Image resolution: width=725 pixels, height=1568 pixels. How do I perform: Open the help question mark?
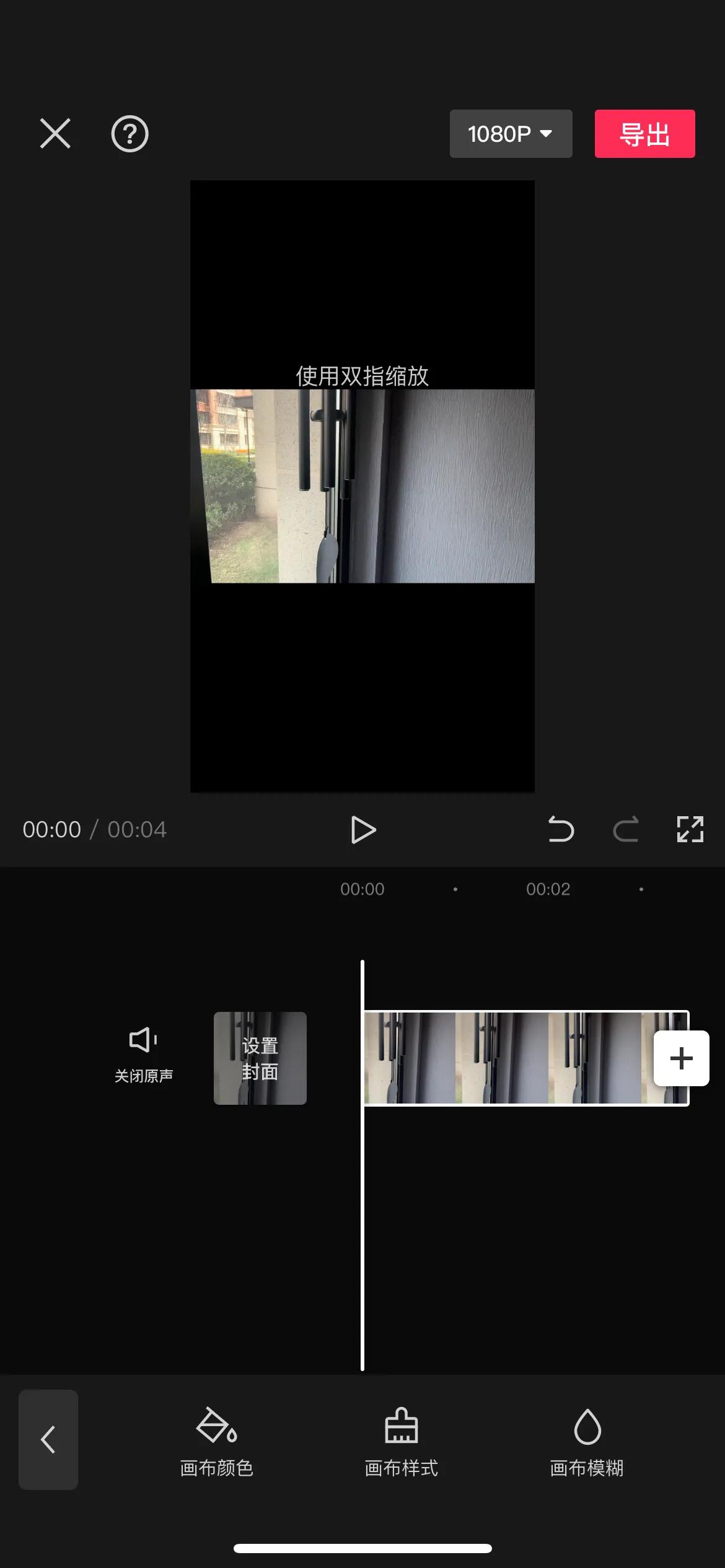point(130,134)
